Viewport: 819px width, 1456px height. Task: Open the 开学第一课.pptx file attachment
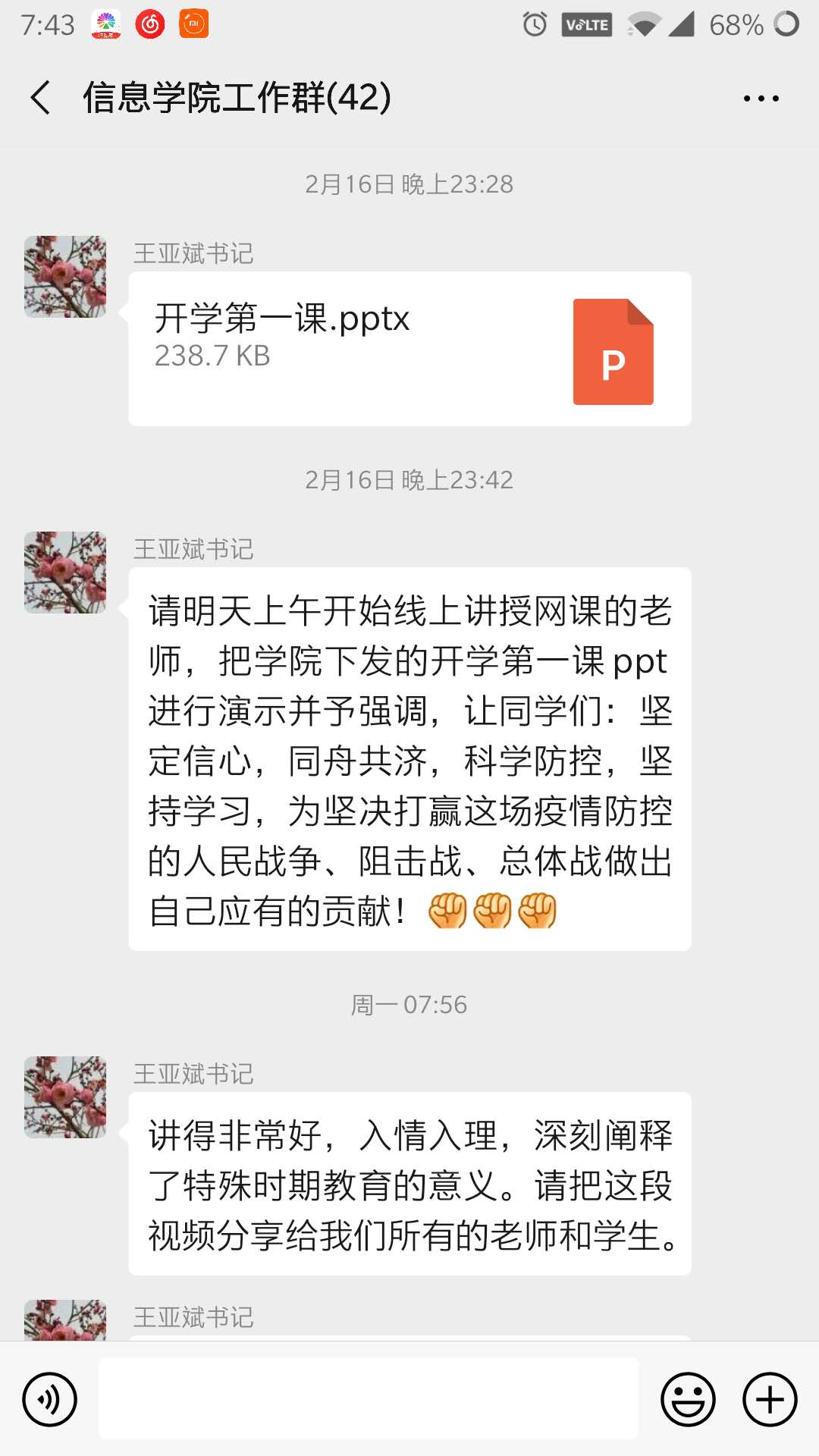click(x=409, y=349)
